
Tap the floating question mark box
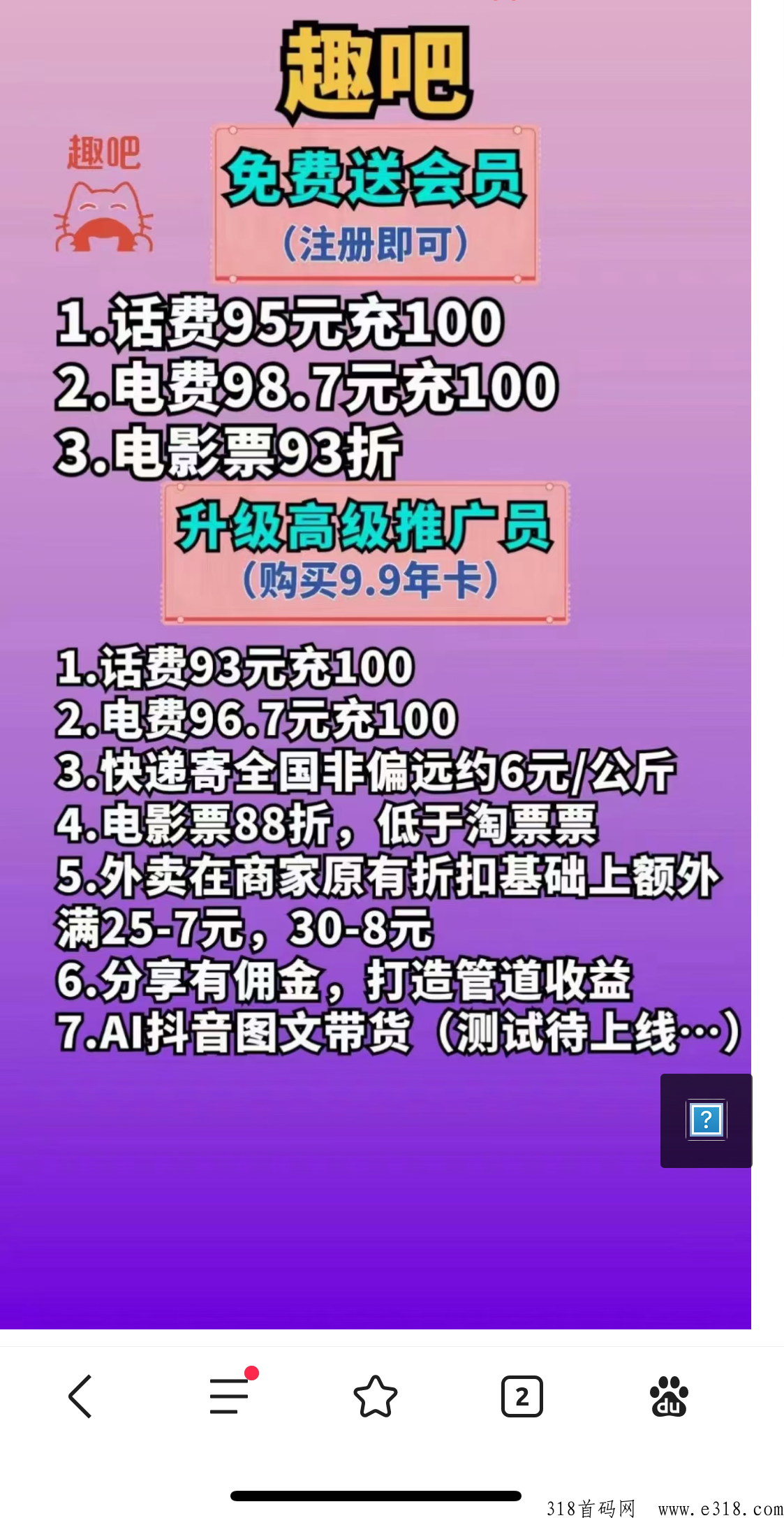pos(706,1121)
